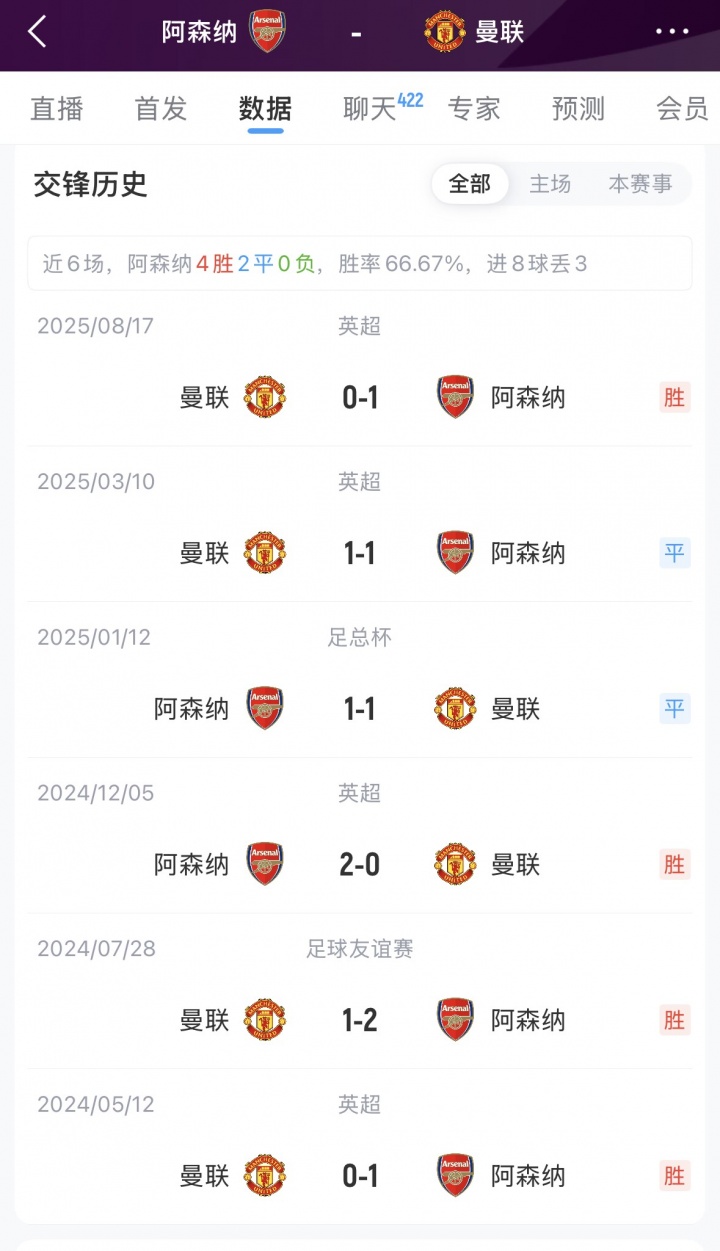Image resolution: width=720 pixels, height=1251 pixels.
Task: Go back using the header arrow
Action: 37,32
